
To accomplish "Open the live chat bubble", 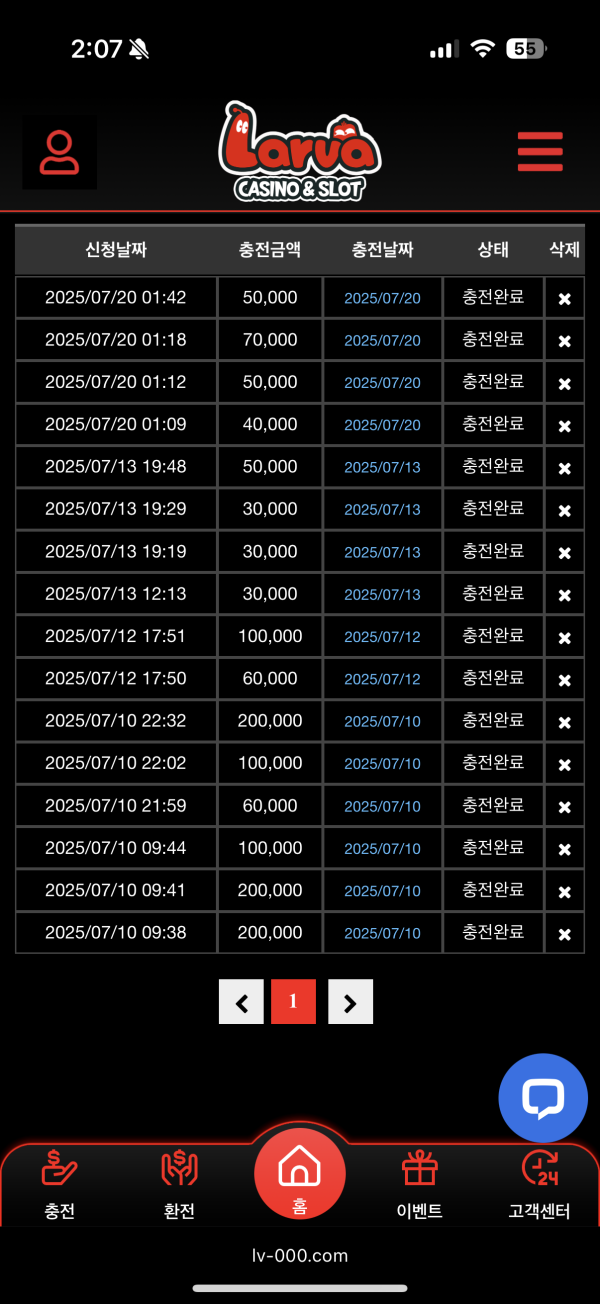I will click(x=543, y=1098).
